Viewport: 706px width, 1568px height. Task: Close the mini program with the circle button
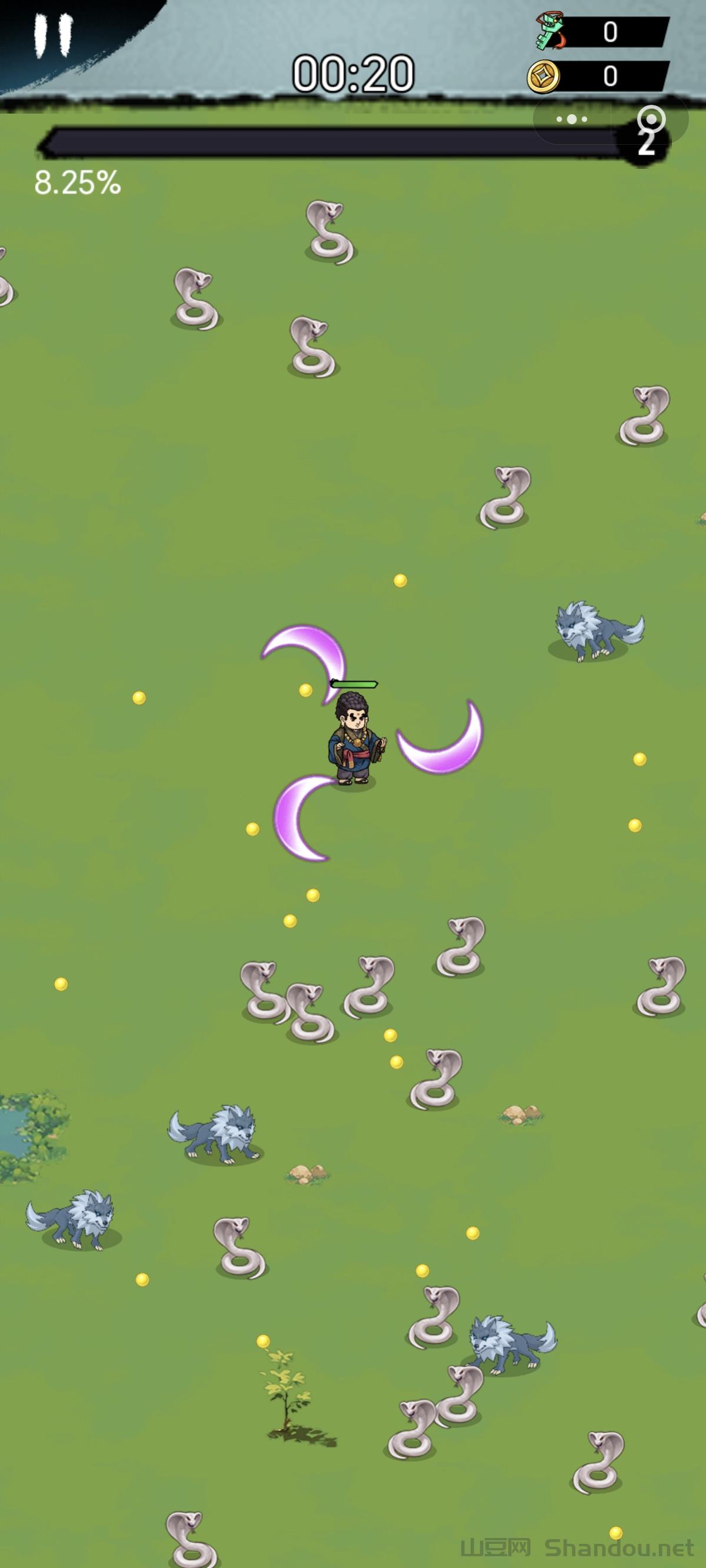[x=651, y=118]
